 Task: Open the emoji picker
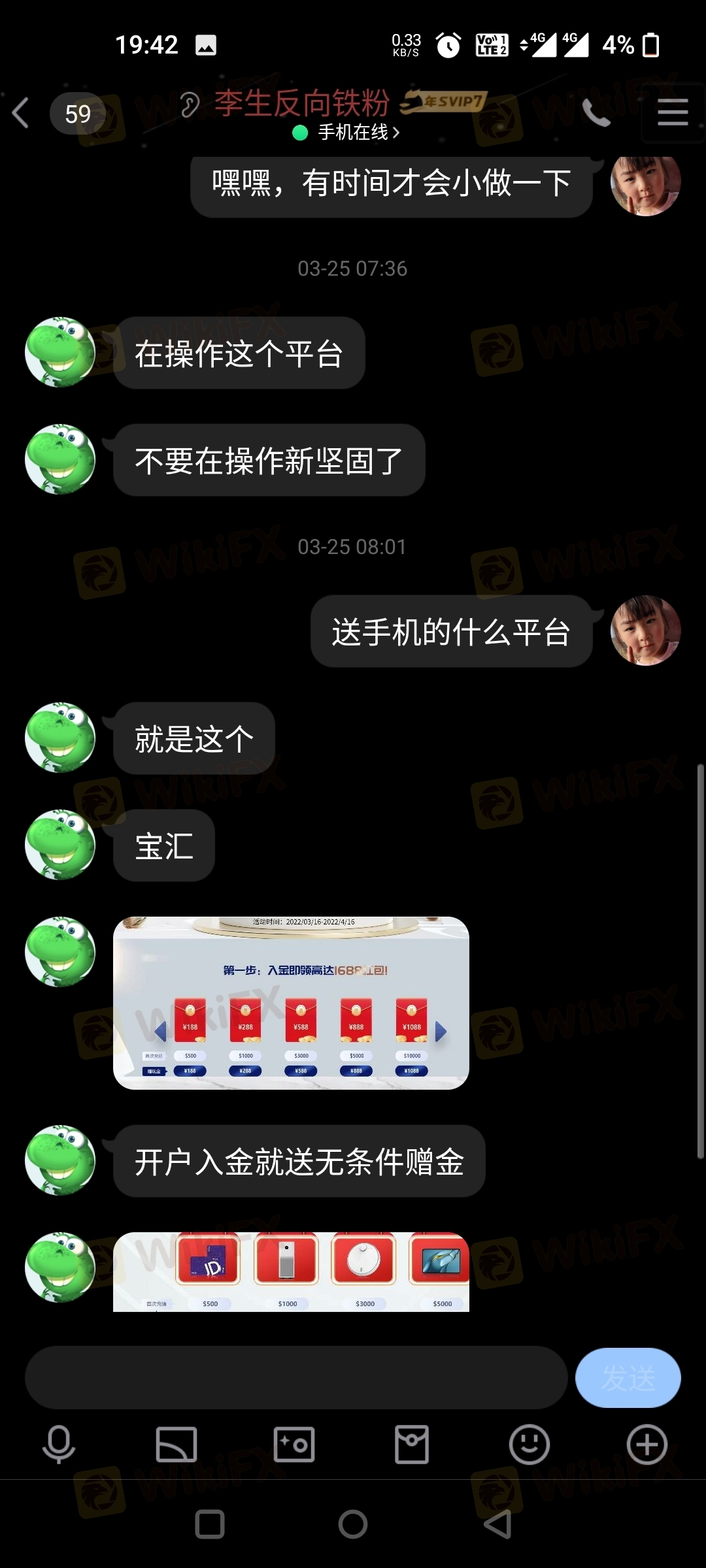529,1444
